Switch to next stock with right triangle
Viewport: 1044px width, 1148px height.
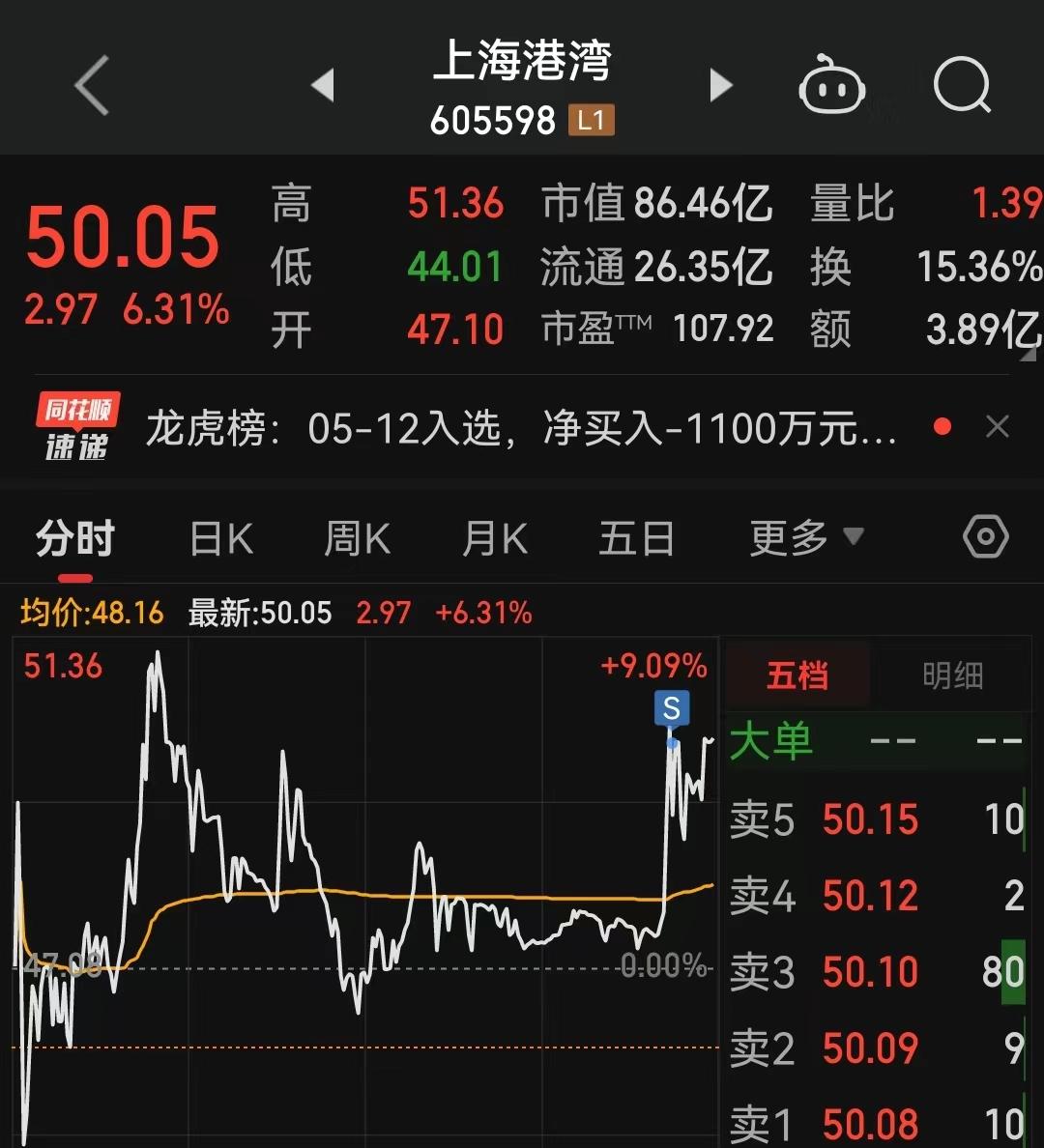720,85
